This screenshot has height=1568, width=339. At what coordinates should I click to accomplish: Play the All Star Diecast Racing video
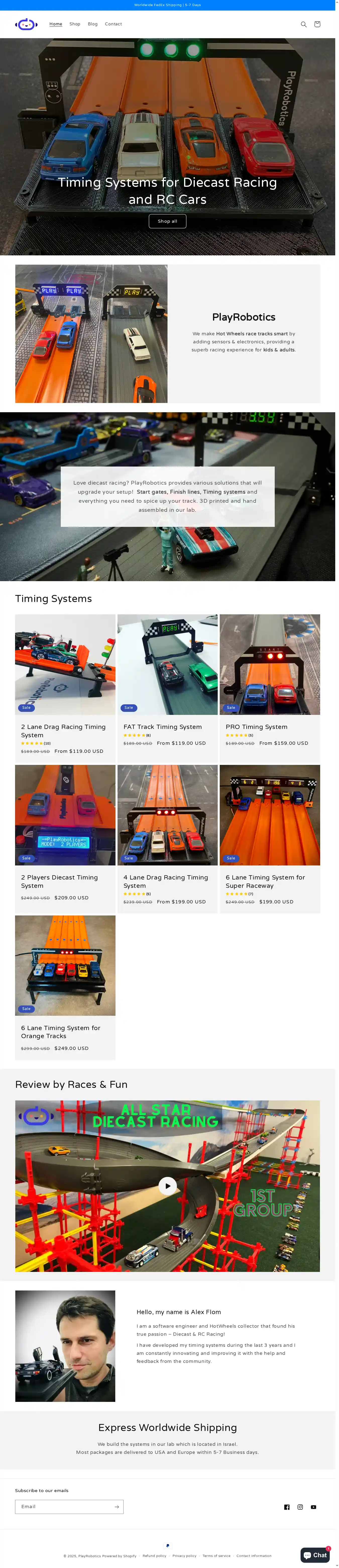click(167, 1185)
